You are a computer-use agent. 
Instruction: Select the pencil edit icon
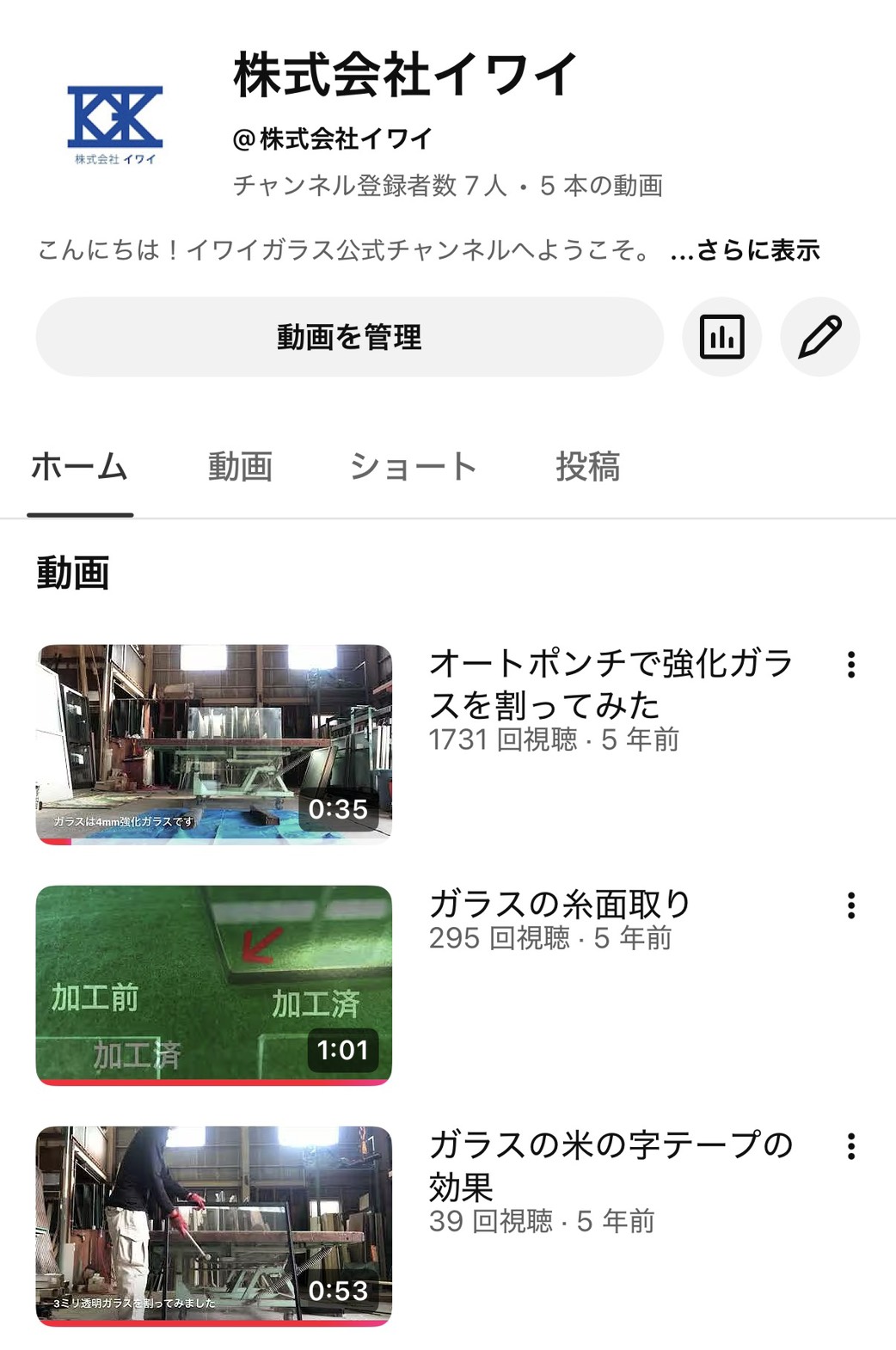[x=820, y=336]
